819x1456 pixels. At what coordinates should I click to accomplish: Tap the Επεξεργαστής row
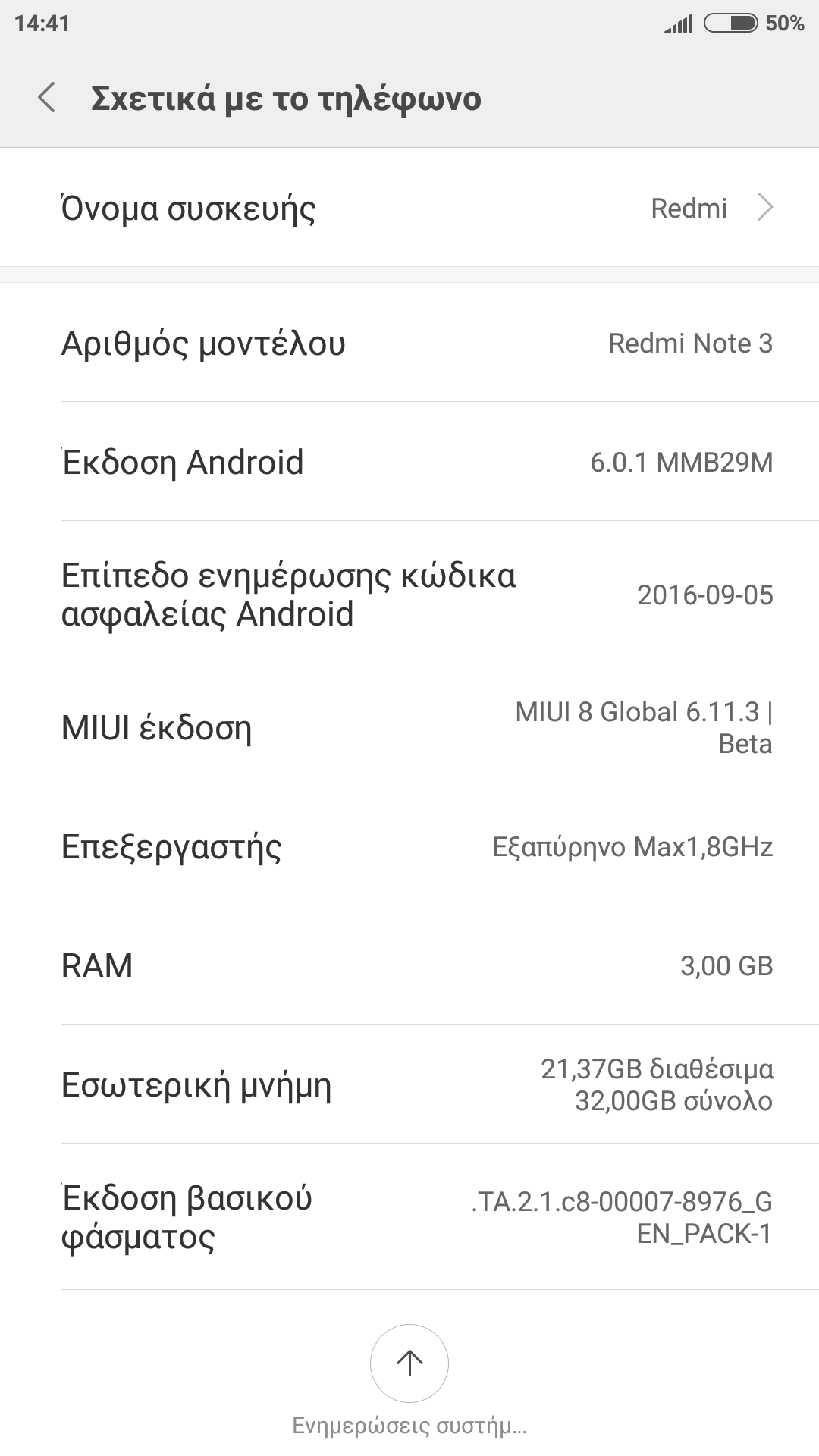point(409,846)
